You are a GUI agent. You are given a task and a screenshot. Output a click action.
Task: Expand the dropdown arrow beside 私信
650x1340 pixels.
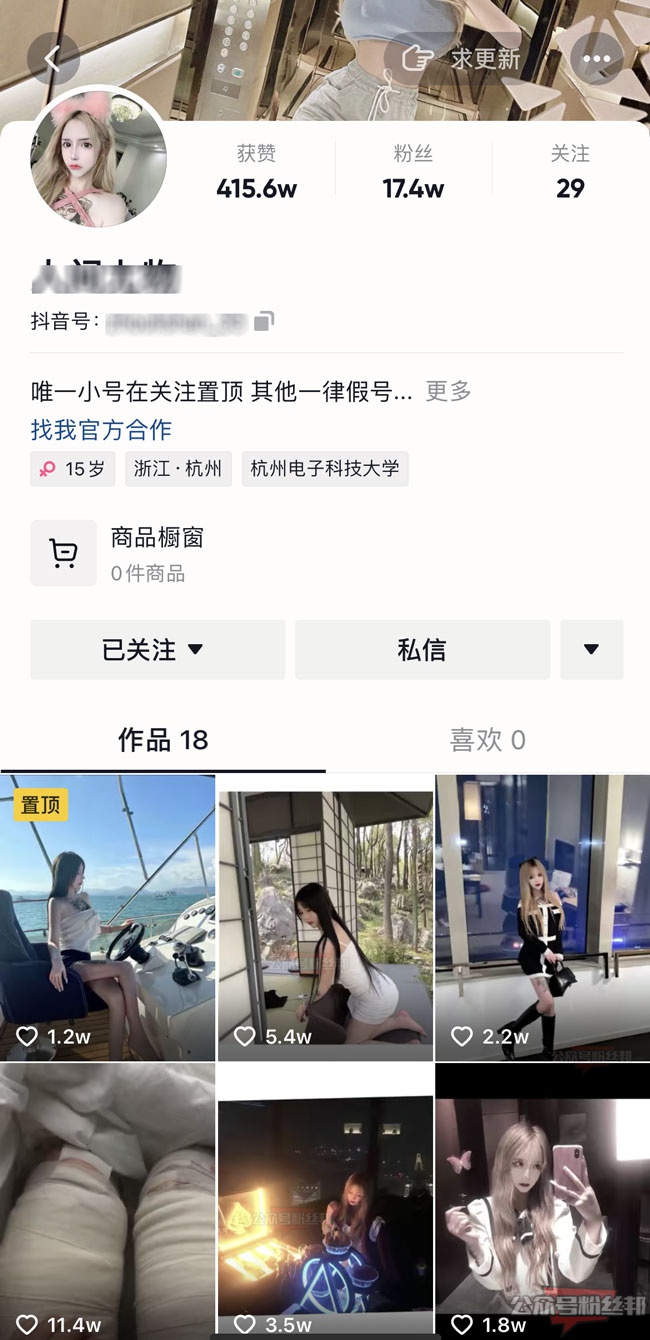[x=591, y=650]
